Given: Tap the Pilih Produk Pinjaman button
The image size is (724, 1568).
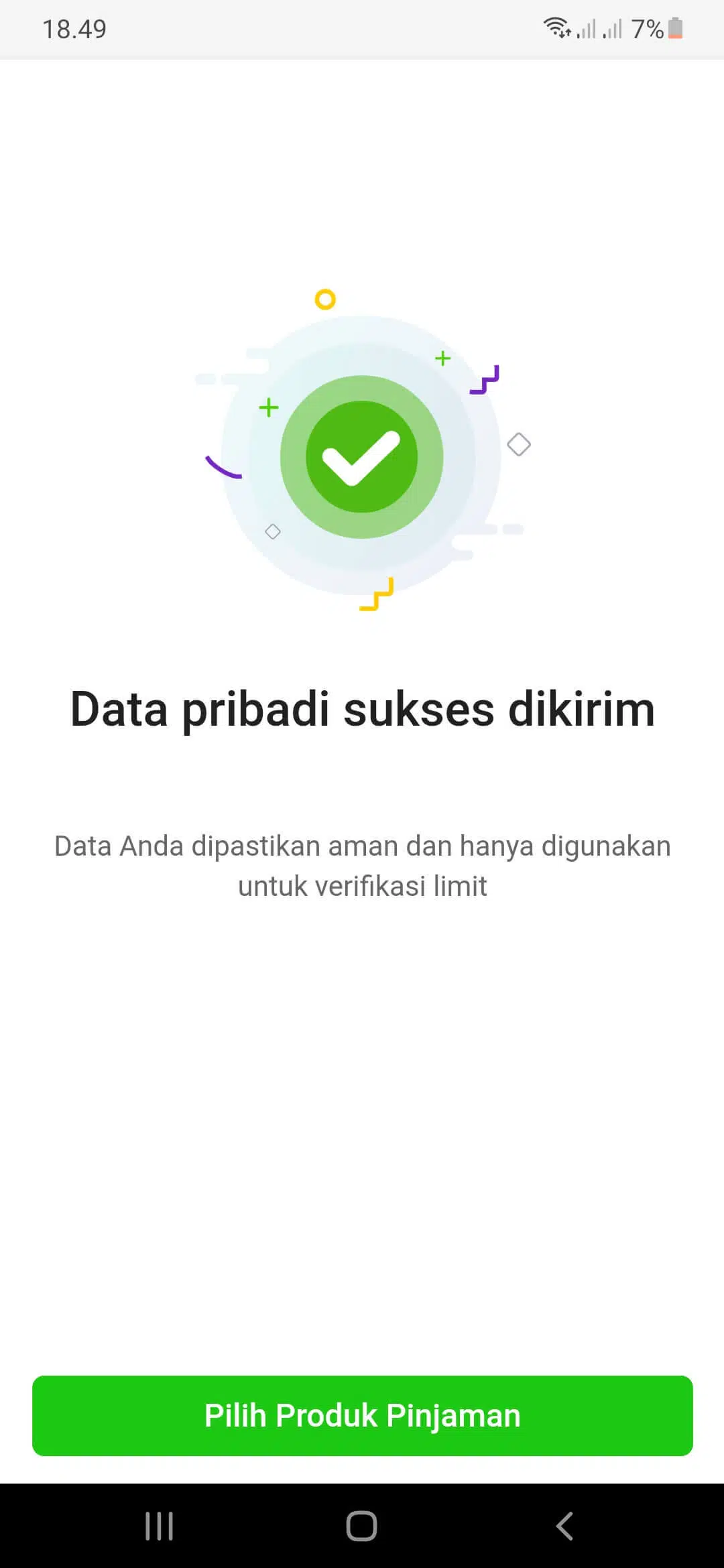Looking at the screenshot, I should point(362,1415).
